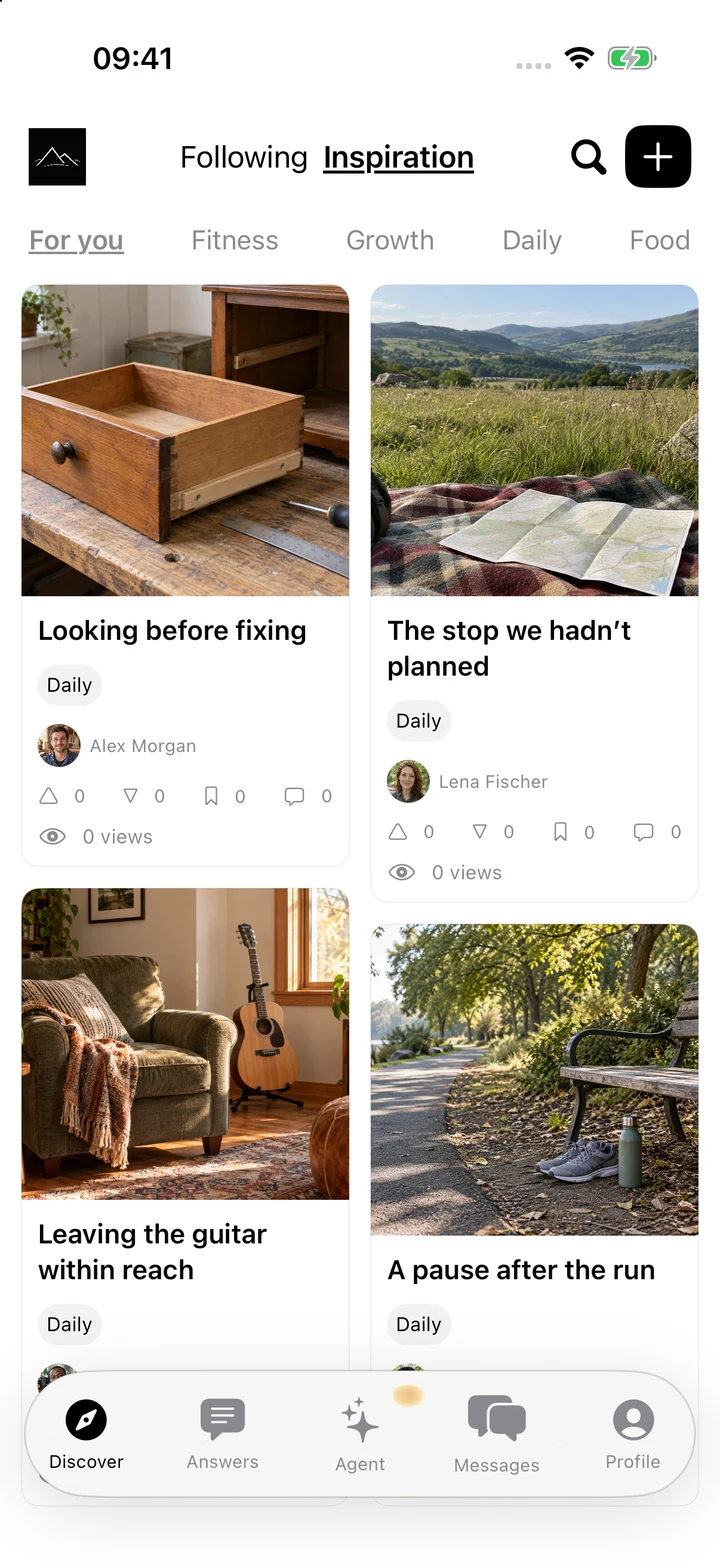The image size is (720, 1565).
Task: Switch to the Following tab
Action: tap(243, 157)
